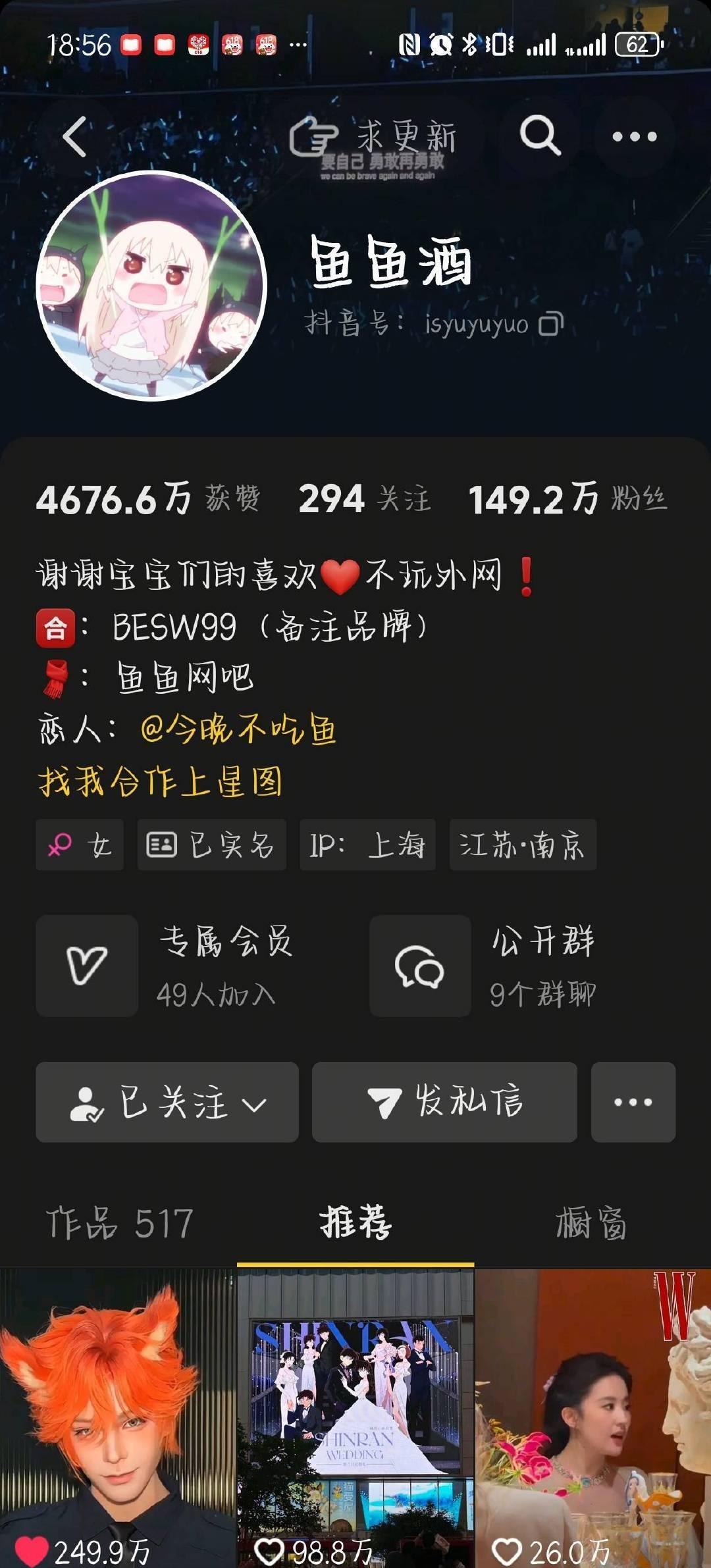Open the top-right three-dot overflow menu

click(634, 136)
